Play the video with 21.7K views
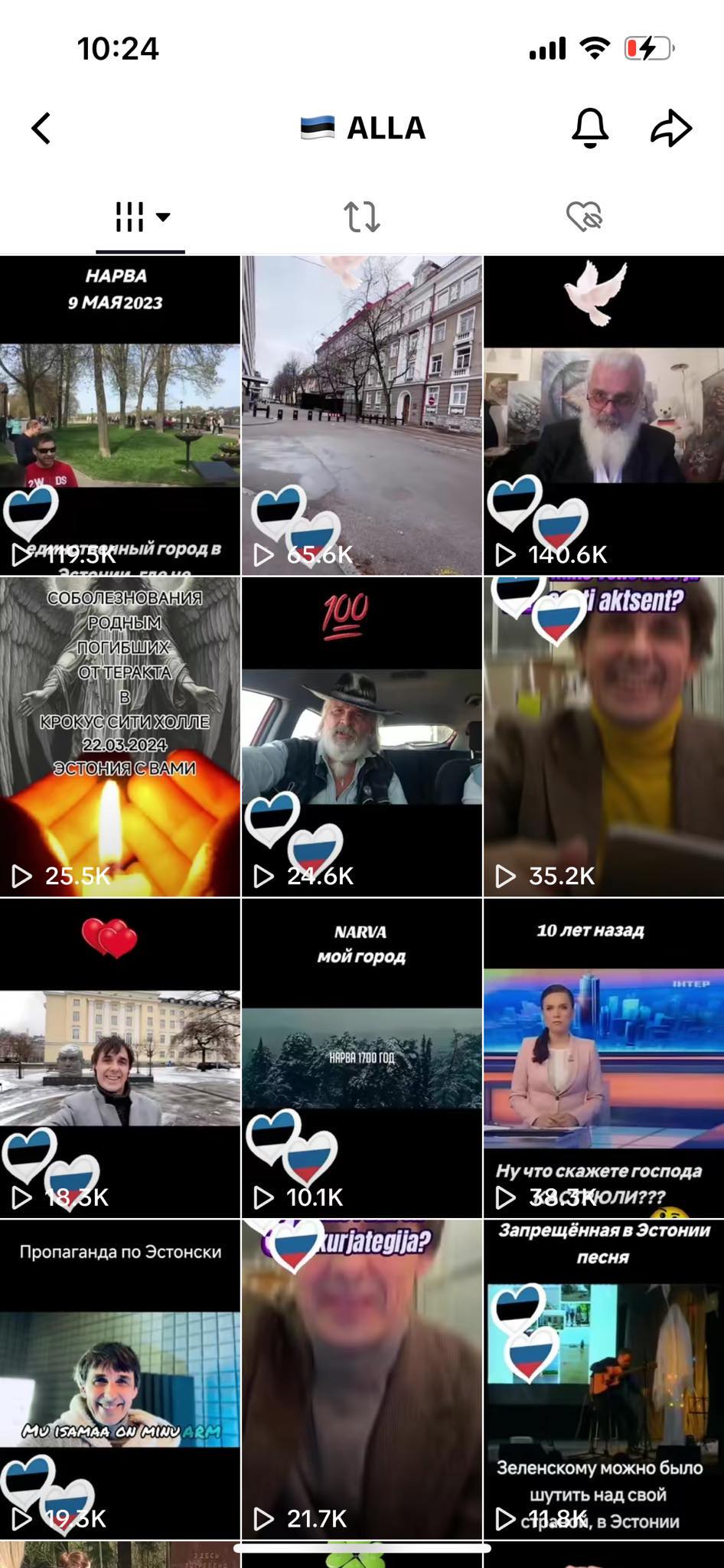 362,1380
